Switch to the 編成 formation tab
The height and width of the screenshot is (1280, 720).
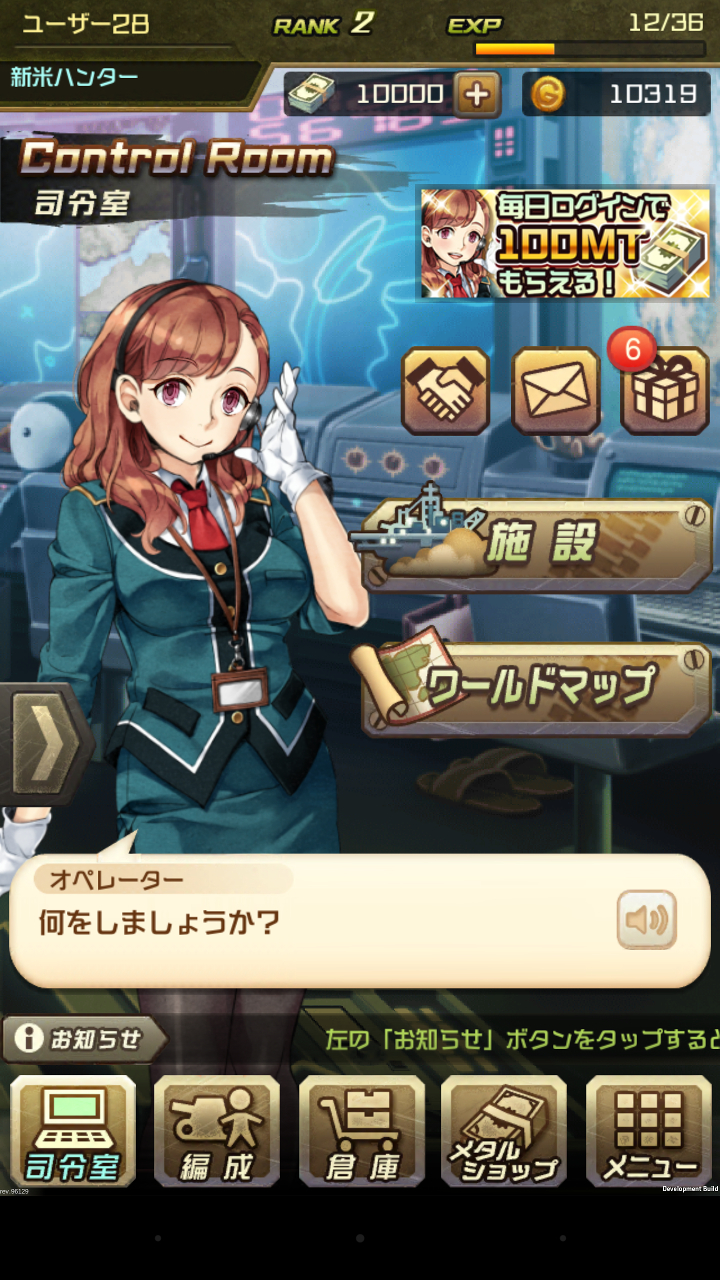coord(217,1131)
